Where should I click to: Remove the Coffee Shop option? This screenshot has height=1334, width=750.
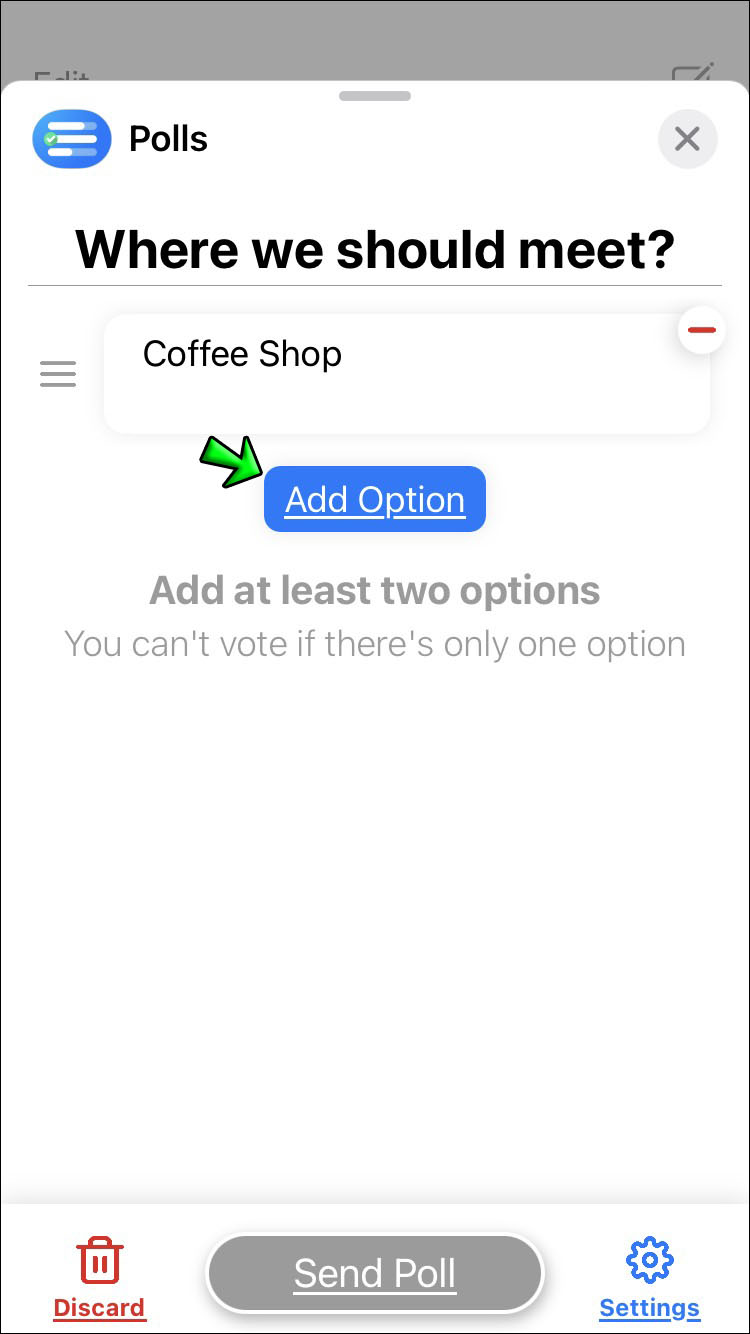coord(702,330)
